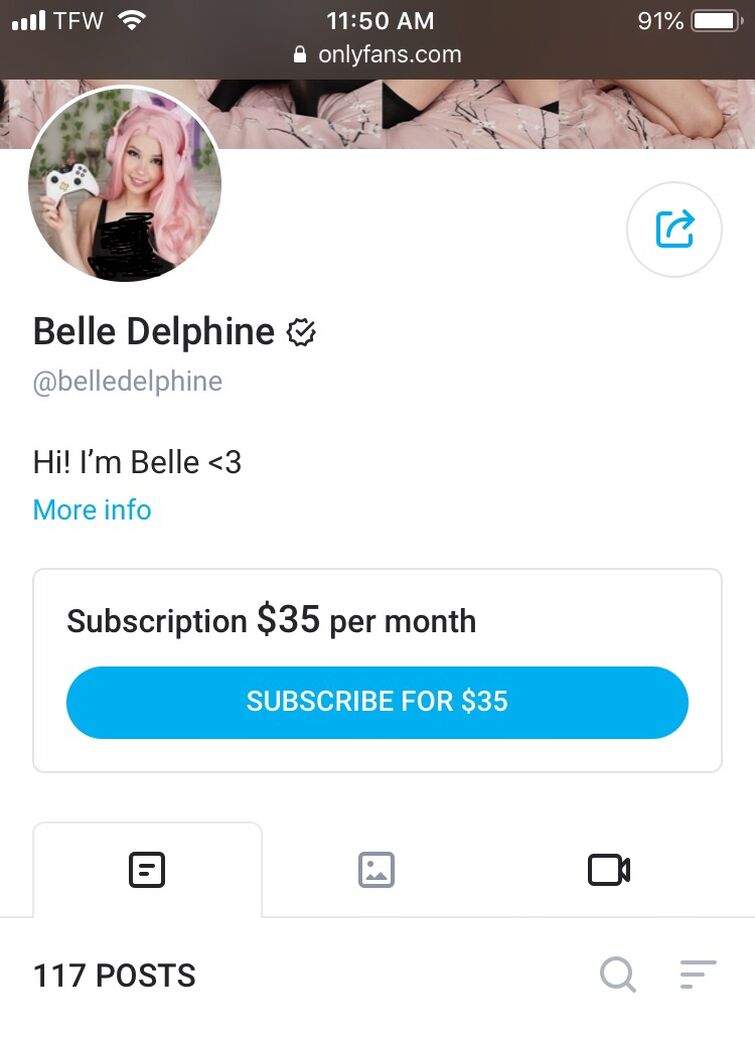Share this profile via the share icon
Screen dimensions: 755x1045
(674, 229)
